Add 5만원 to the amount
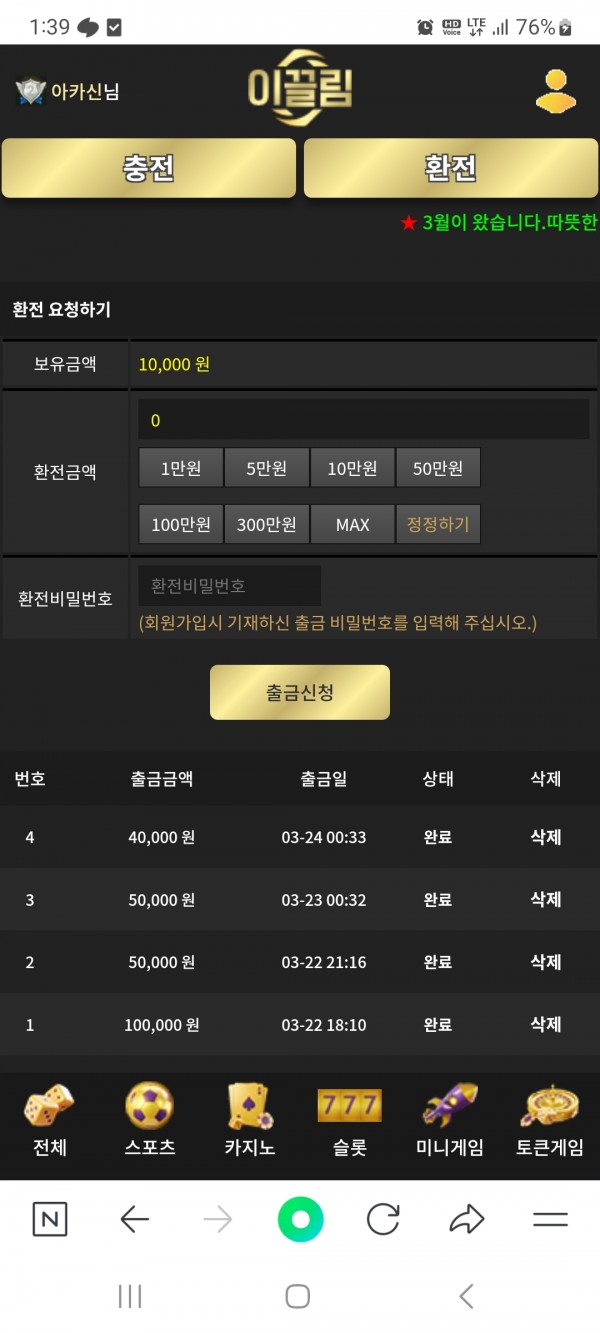 [x=267, y=468]
